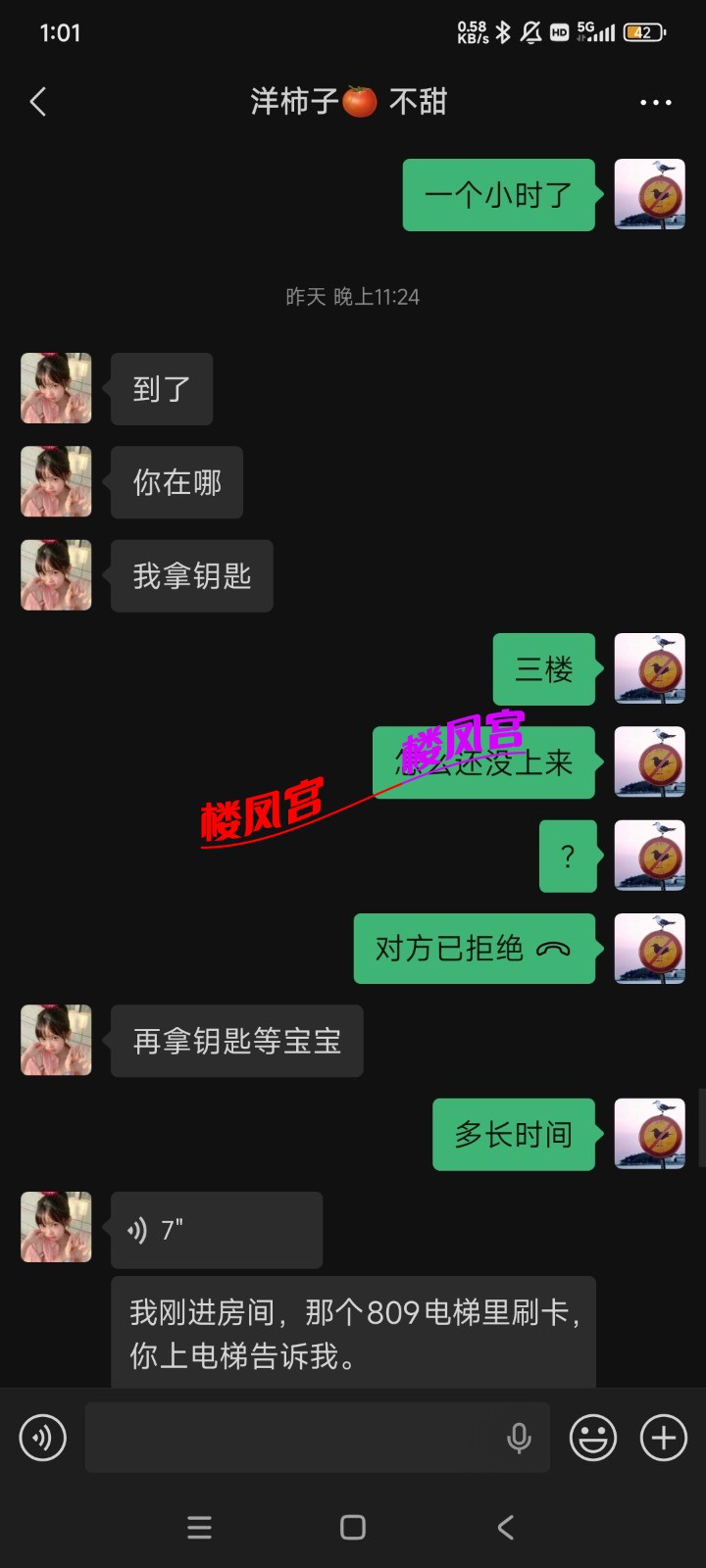Tap the Bluetooth icon in the status bar

(502, 32)
